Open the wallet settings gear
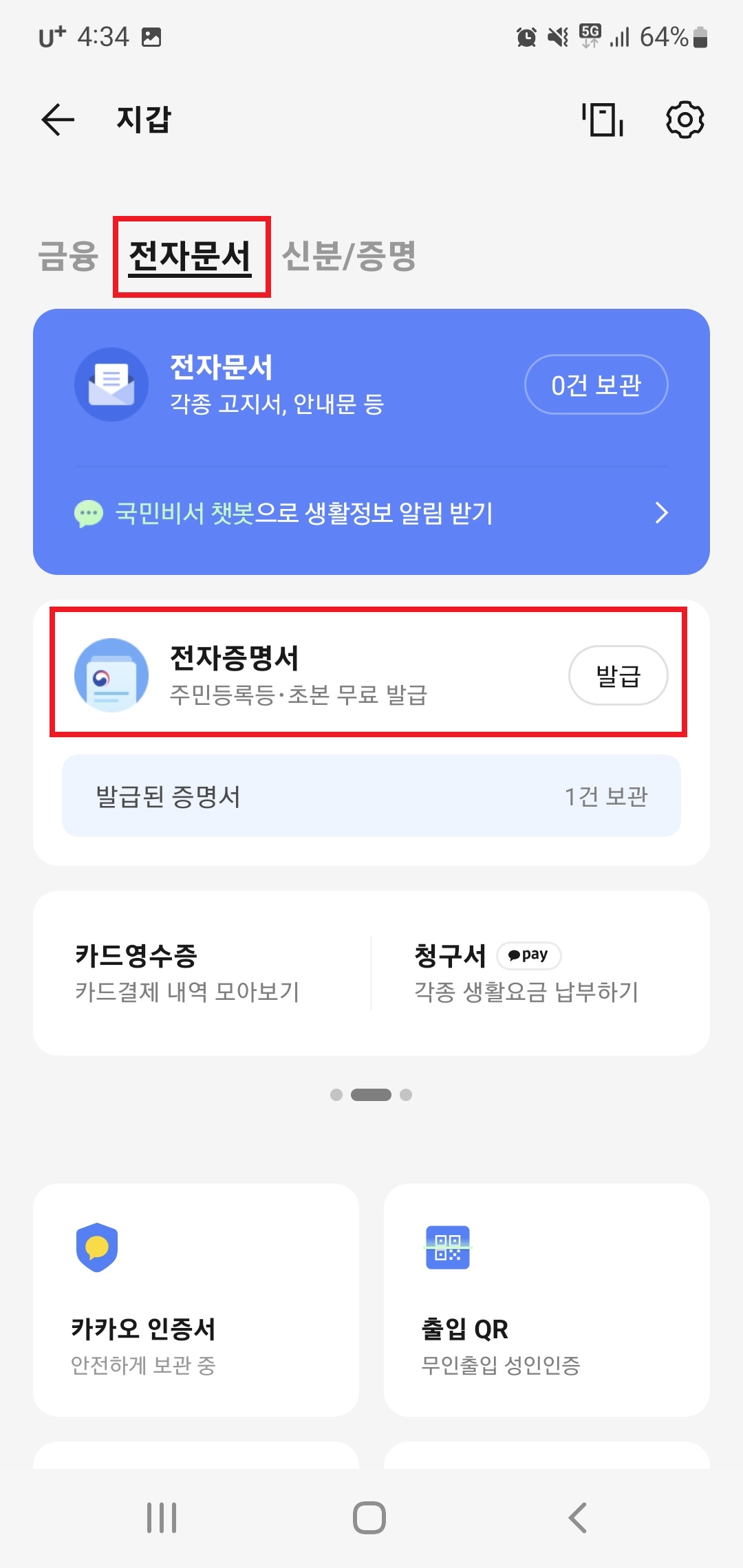 pos(685,119)
